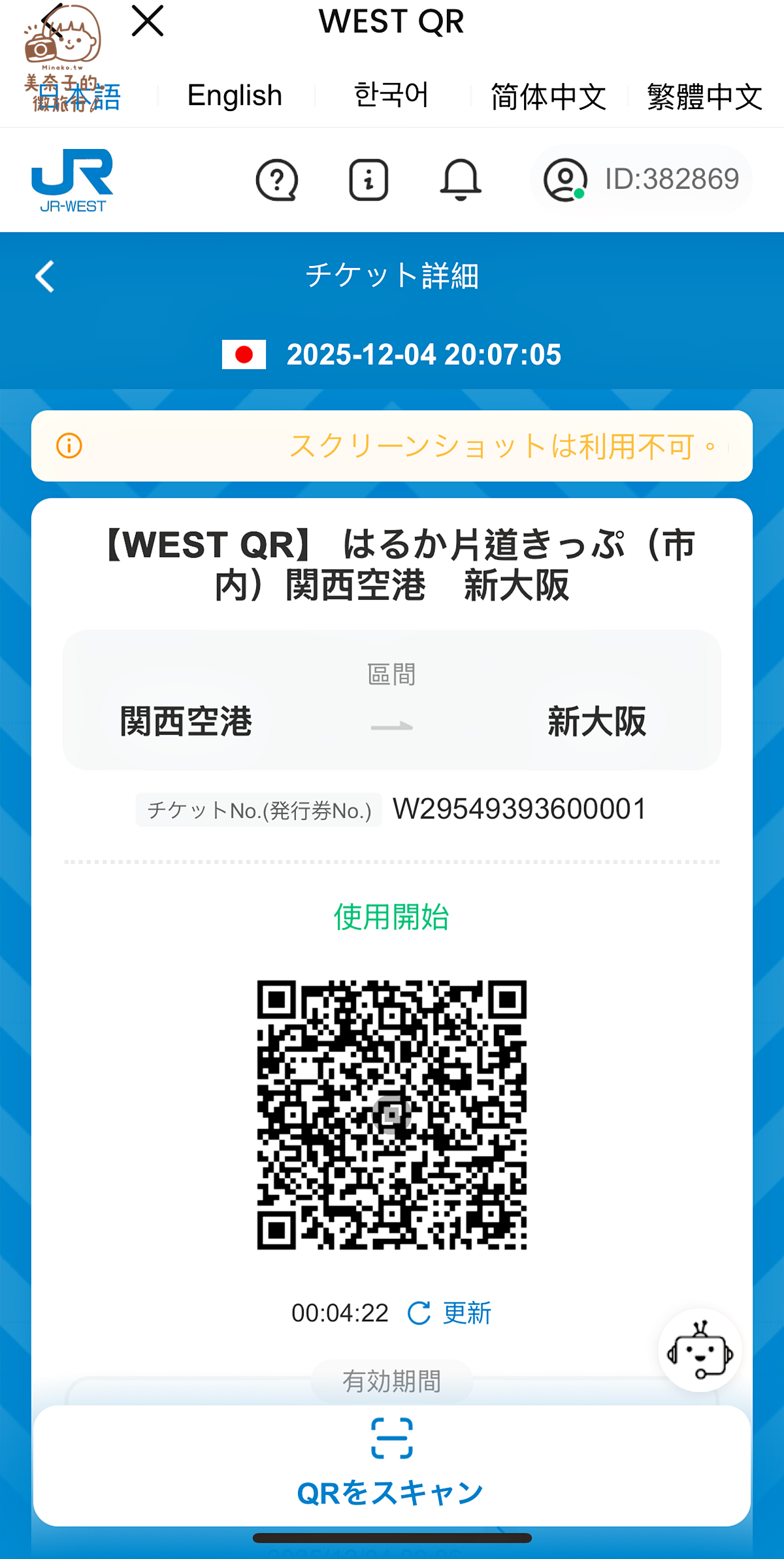Switch language to English
Viewport: 784px width, 1559px height.
click(234, 95)
